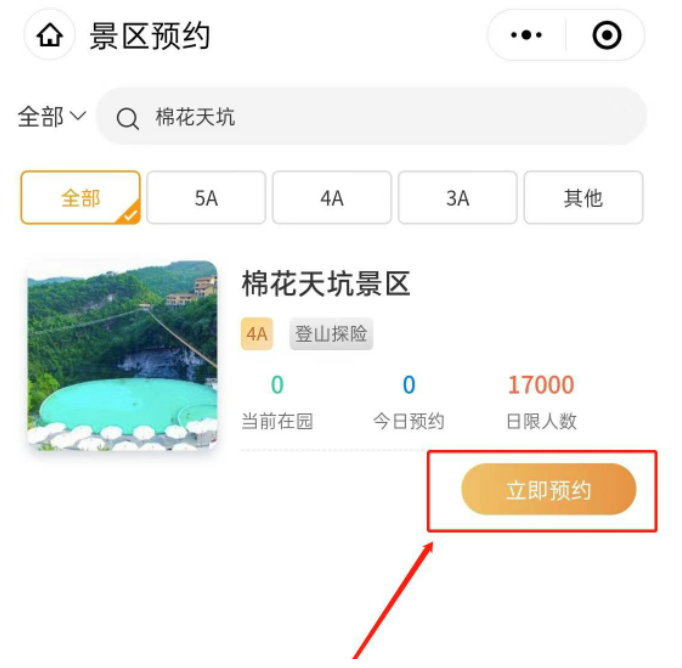Viewport: 682px width, 668px height.
Task: Tap 立即预约 to book now
Action: (548, 490)
